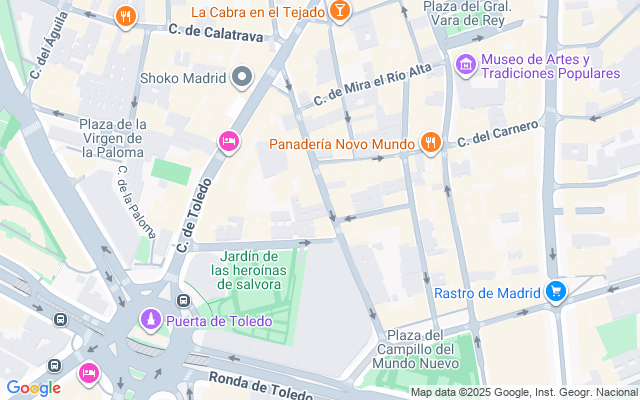
Task: Select the Rastro de Madrid shopping marker
Action: [557, 292]
